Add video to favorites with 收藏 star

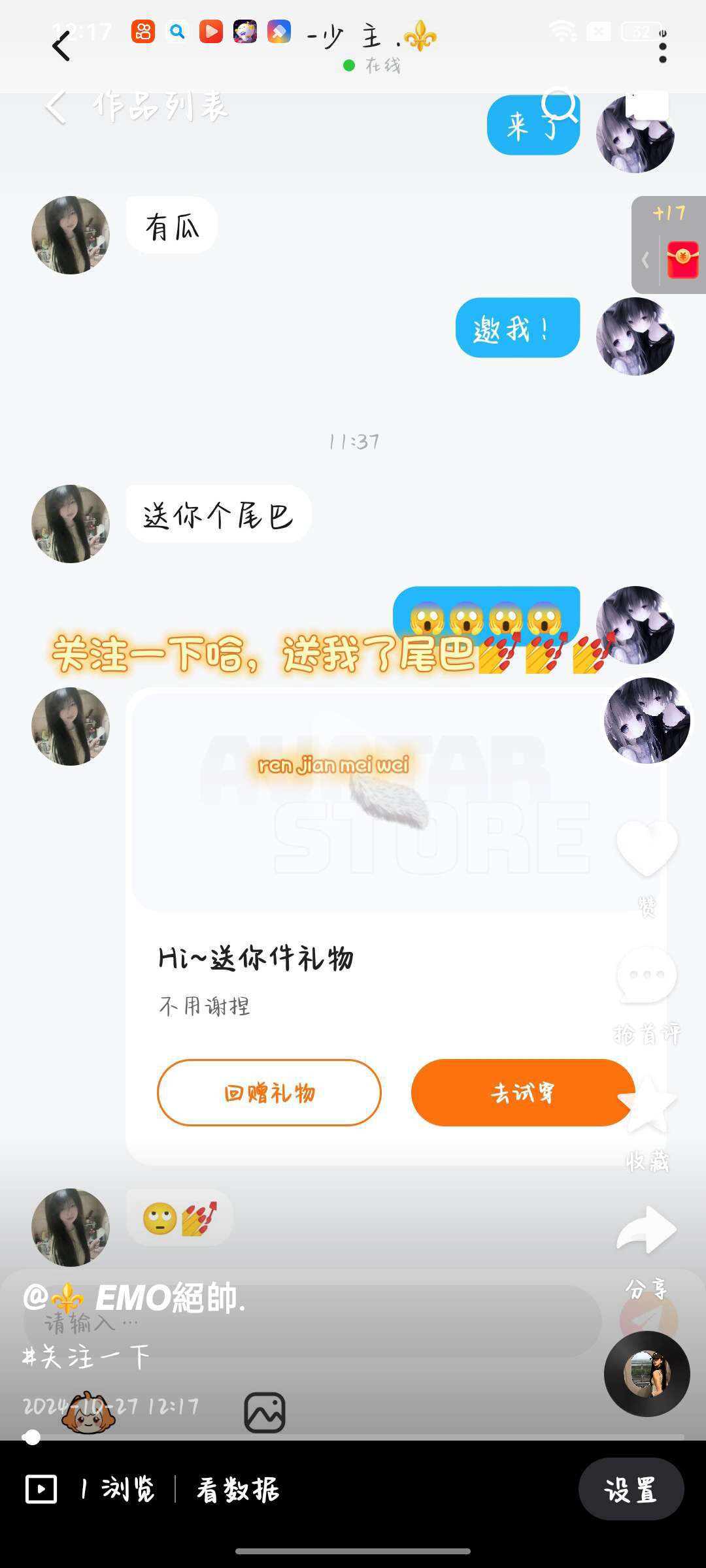click(x=647, y=1104)
